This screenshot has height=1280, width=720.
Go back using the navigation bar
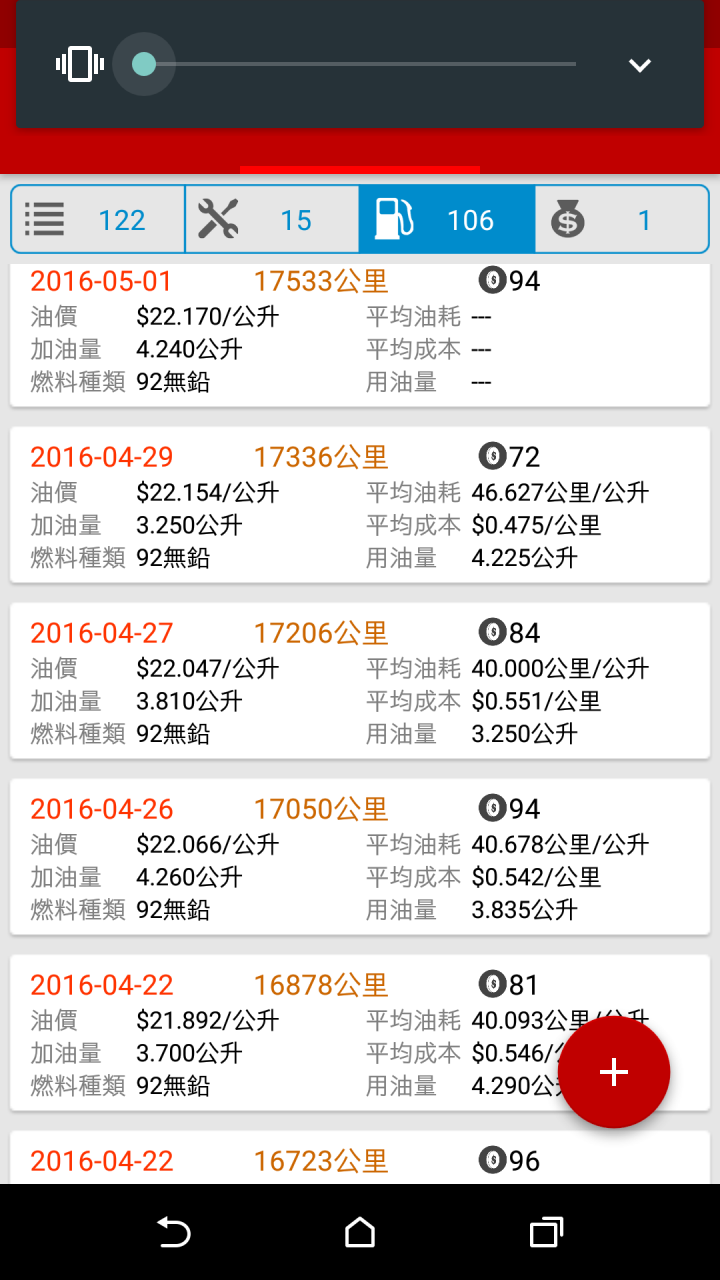pos(174,1232)
